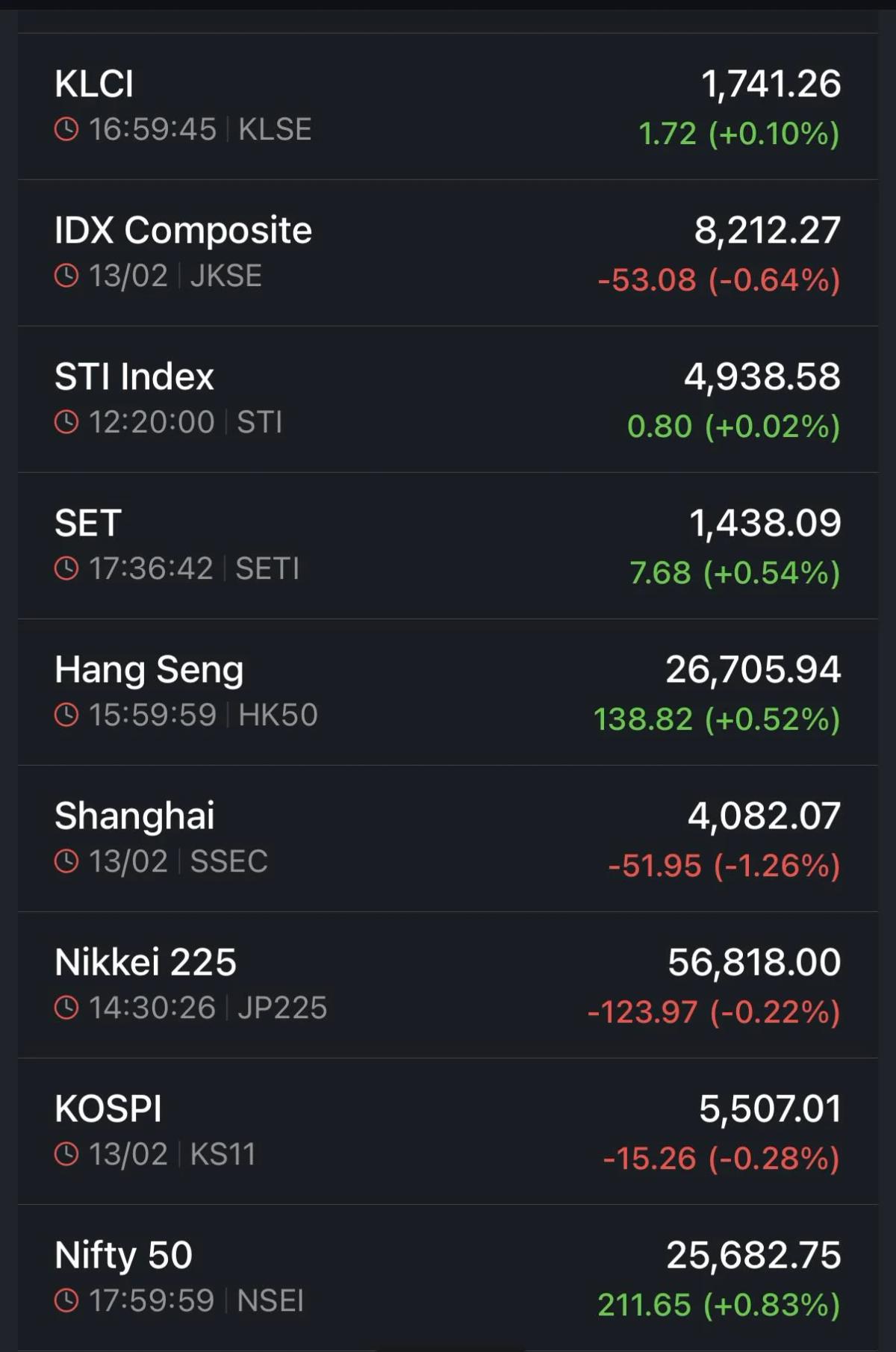Open the Nifty 50 index details
This screenshot has width=896, height=1352.
[x=448, y=1277]
